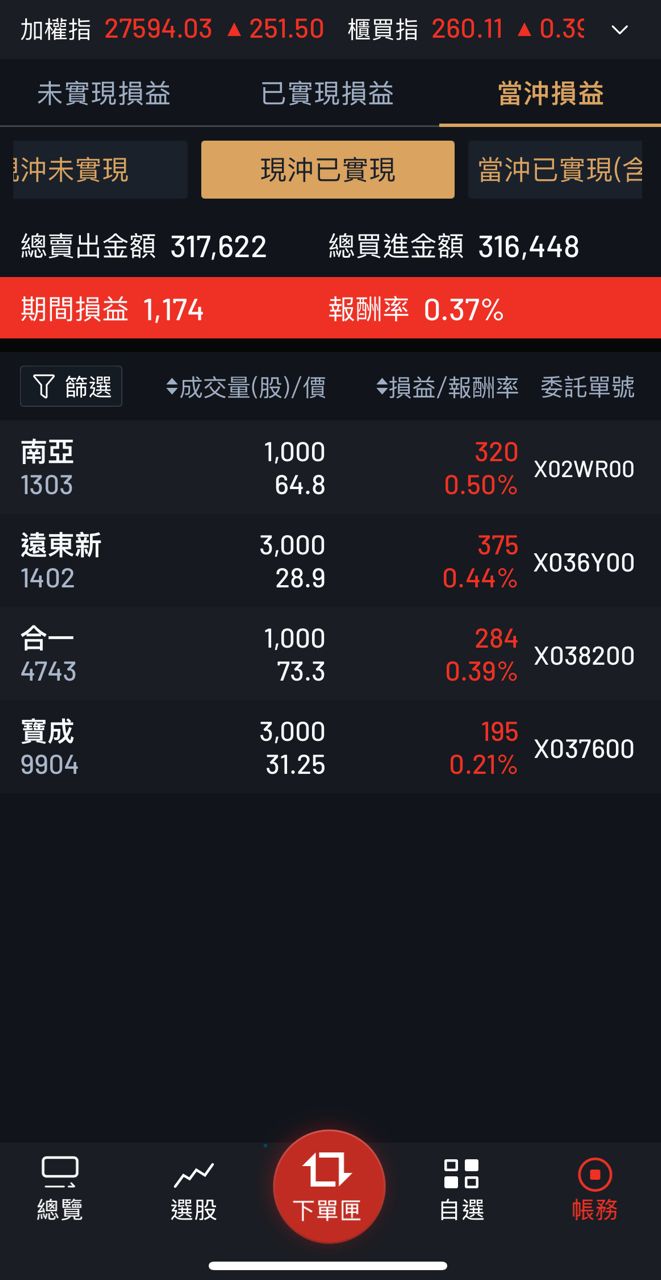This screenshot has width=661, height=1280.
Task: View the 寶成 9904 trade details
Action: coord(330,747)
